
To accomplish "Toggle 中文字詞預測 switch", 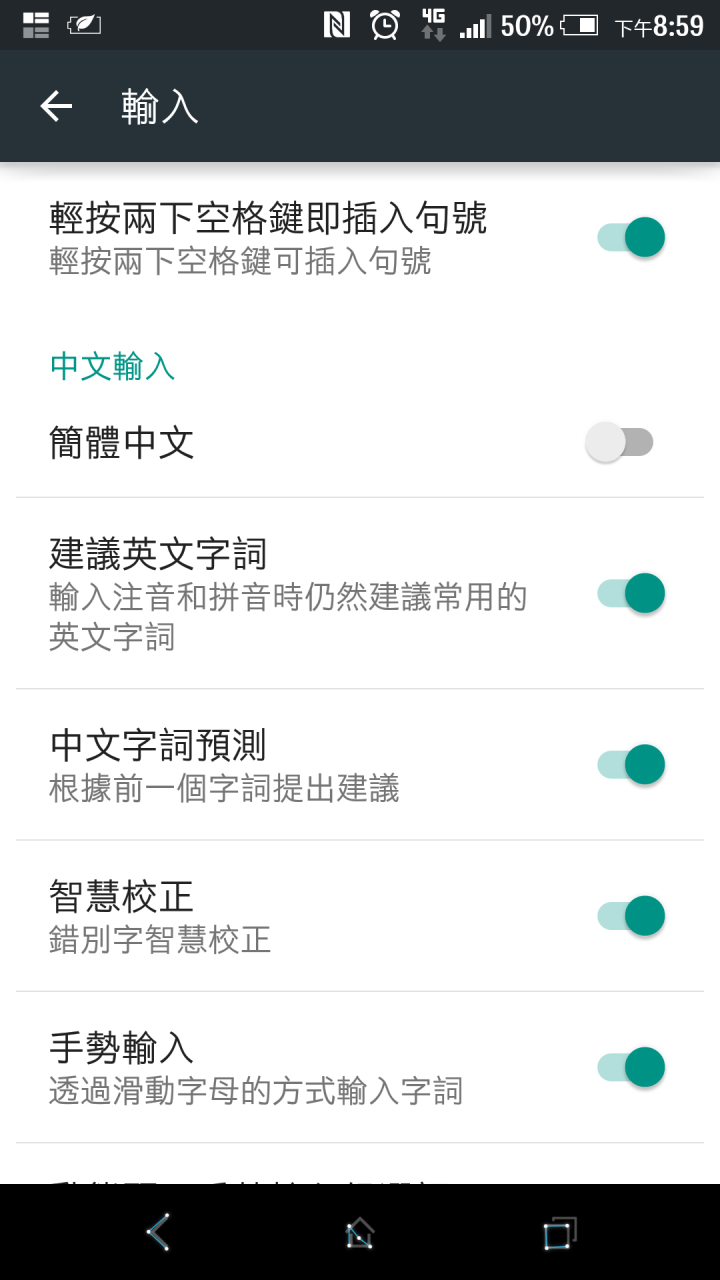I will click(x=631, y=765).
